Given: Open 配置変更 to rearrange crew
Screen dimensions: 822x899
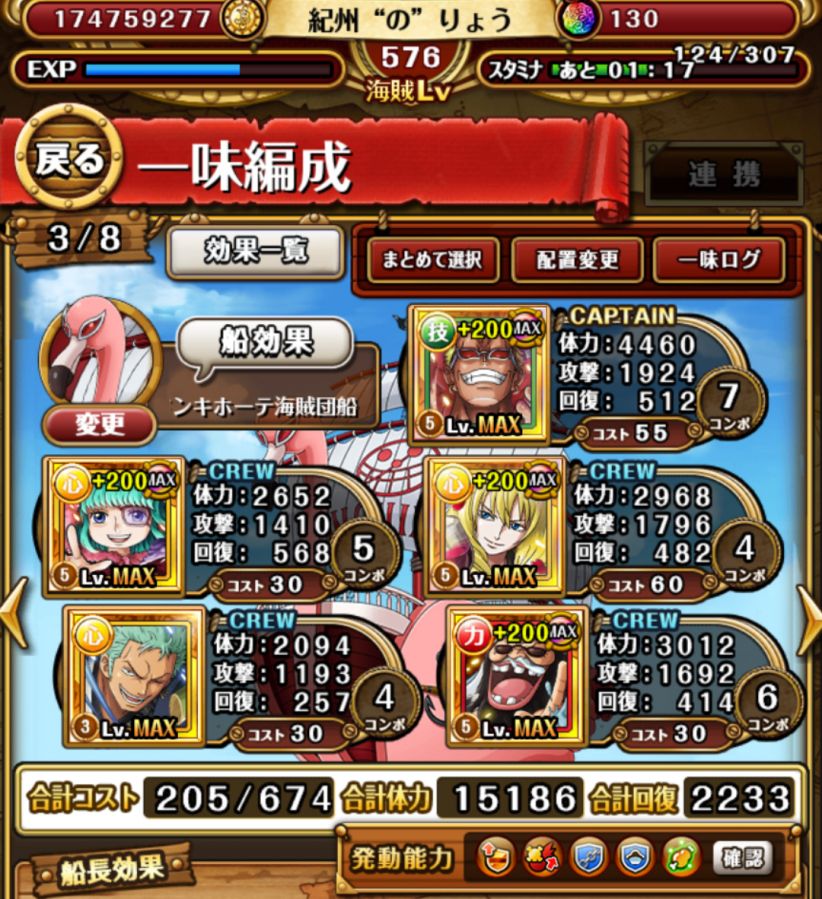Looking at the screenshot, I should tap(577, 260).
